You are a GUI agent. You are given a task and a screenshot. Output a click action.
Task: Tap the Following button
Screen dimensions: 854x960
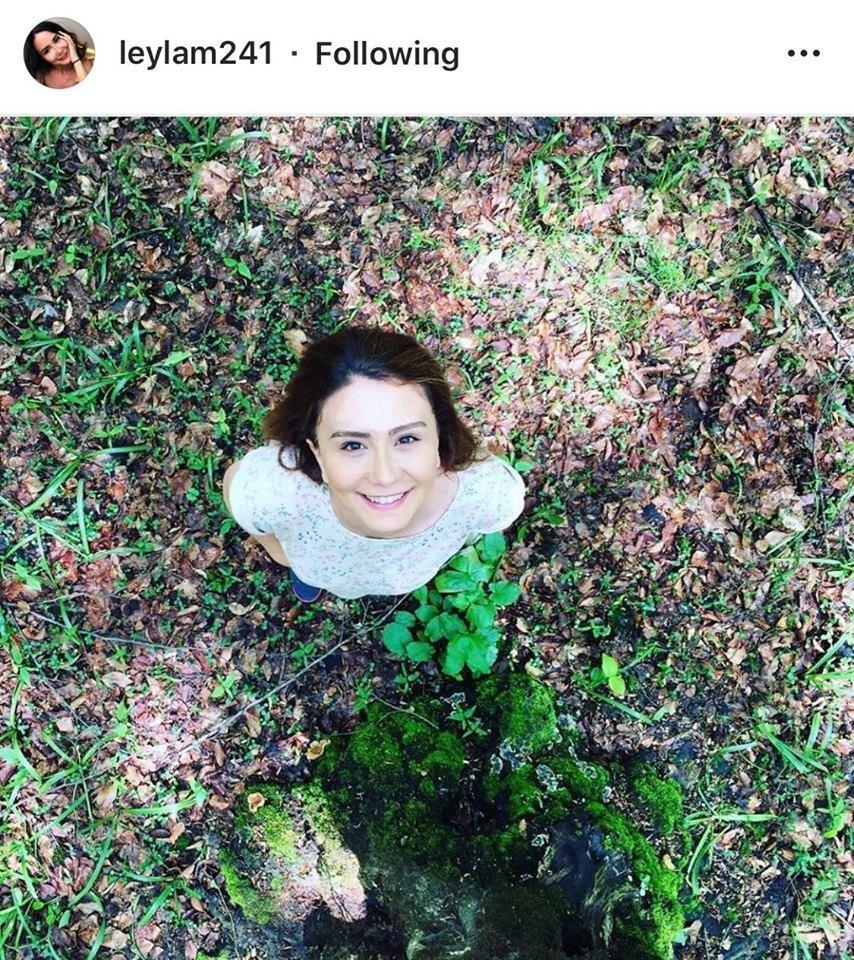click(387, 54)
